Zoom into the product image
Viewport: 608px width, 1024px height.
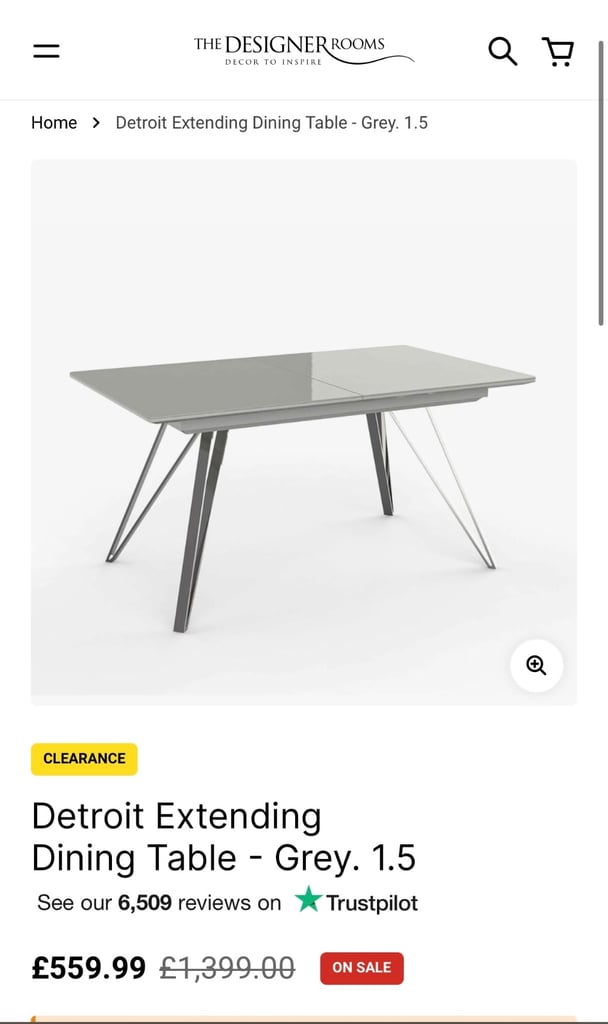coord(536,665)
